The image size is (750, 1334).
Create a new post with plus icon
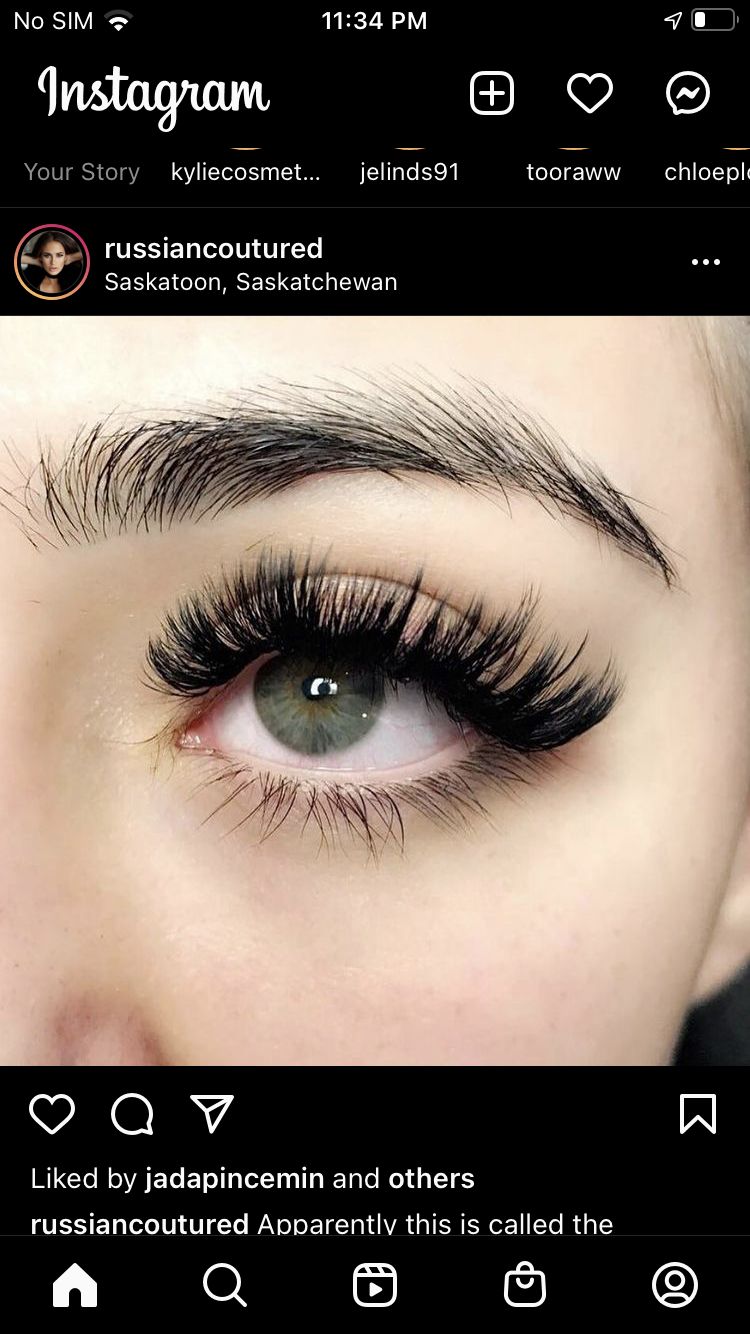pyautogui.click(x=492, y=93)
